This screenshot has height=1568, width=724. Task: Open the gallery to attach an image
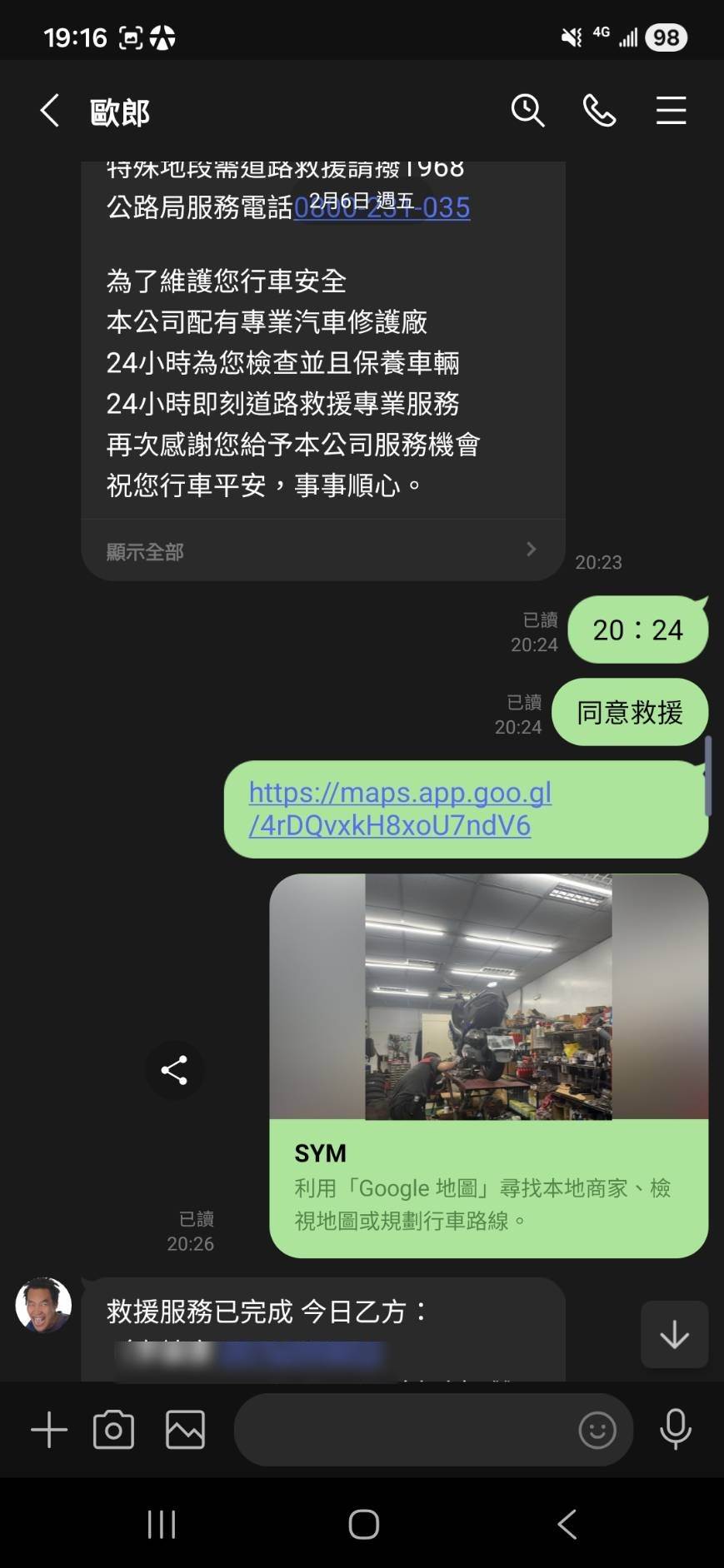pyautogui.click(x=184, y=1429)
